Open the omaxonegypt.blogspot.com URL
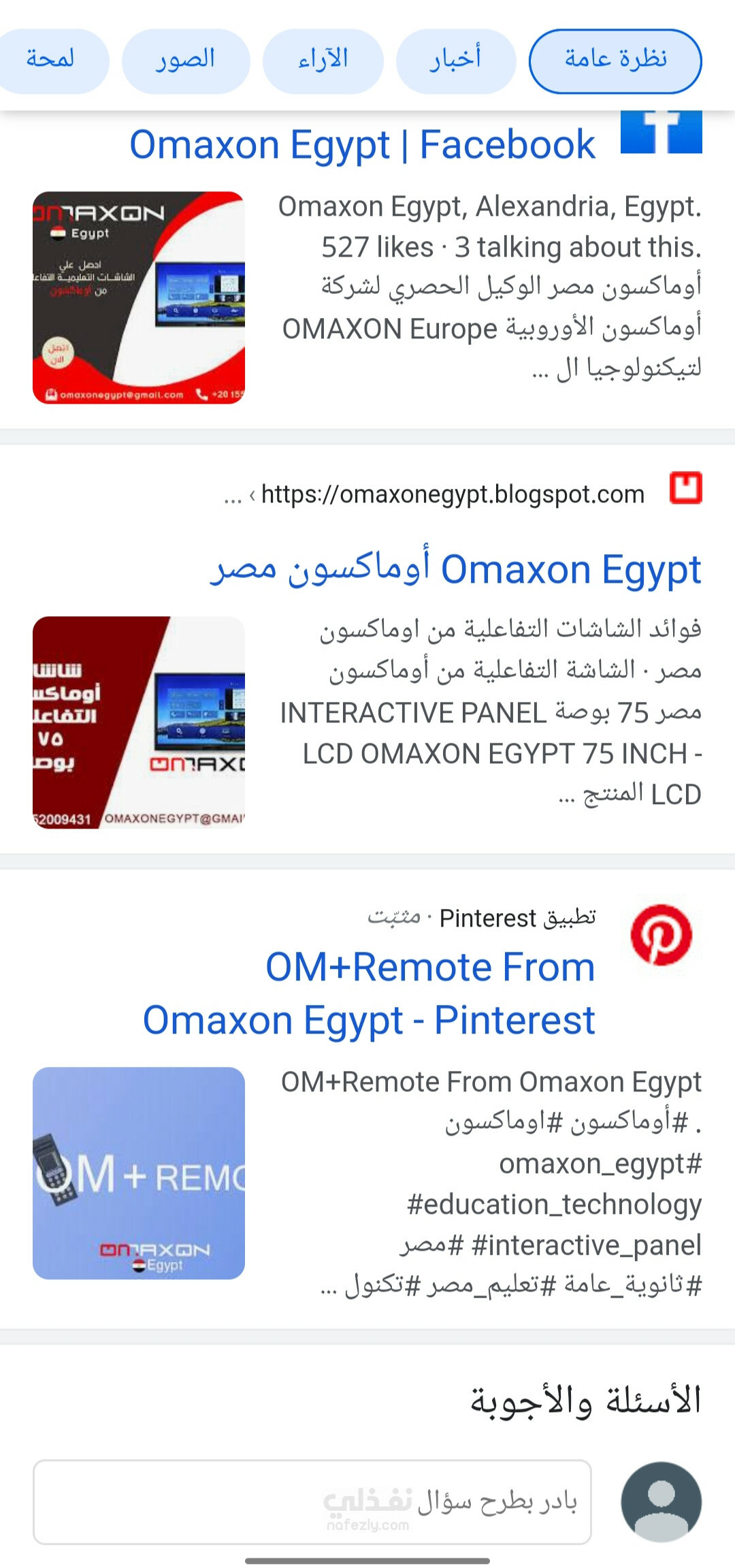 [x=453, y=494]
